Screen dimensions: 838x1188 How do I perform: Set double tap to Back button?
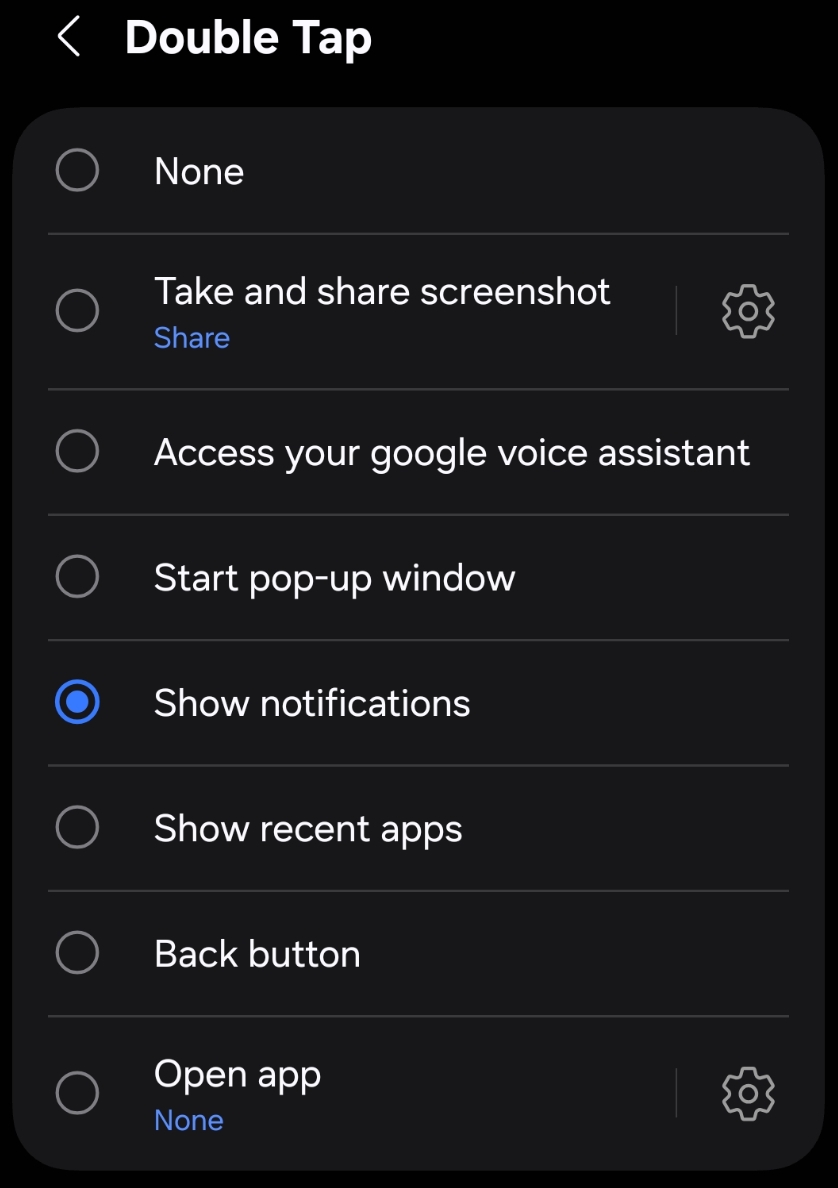pyautogui.click(x=77, y=953)
